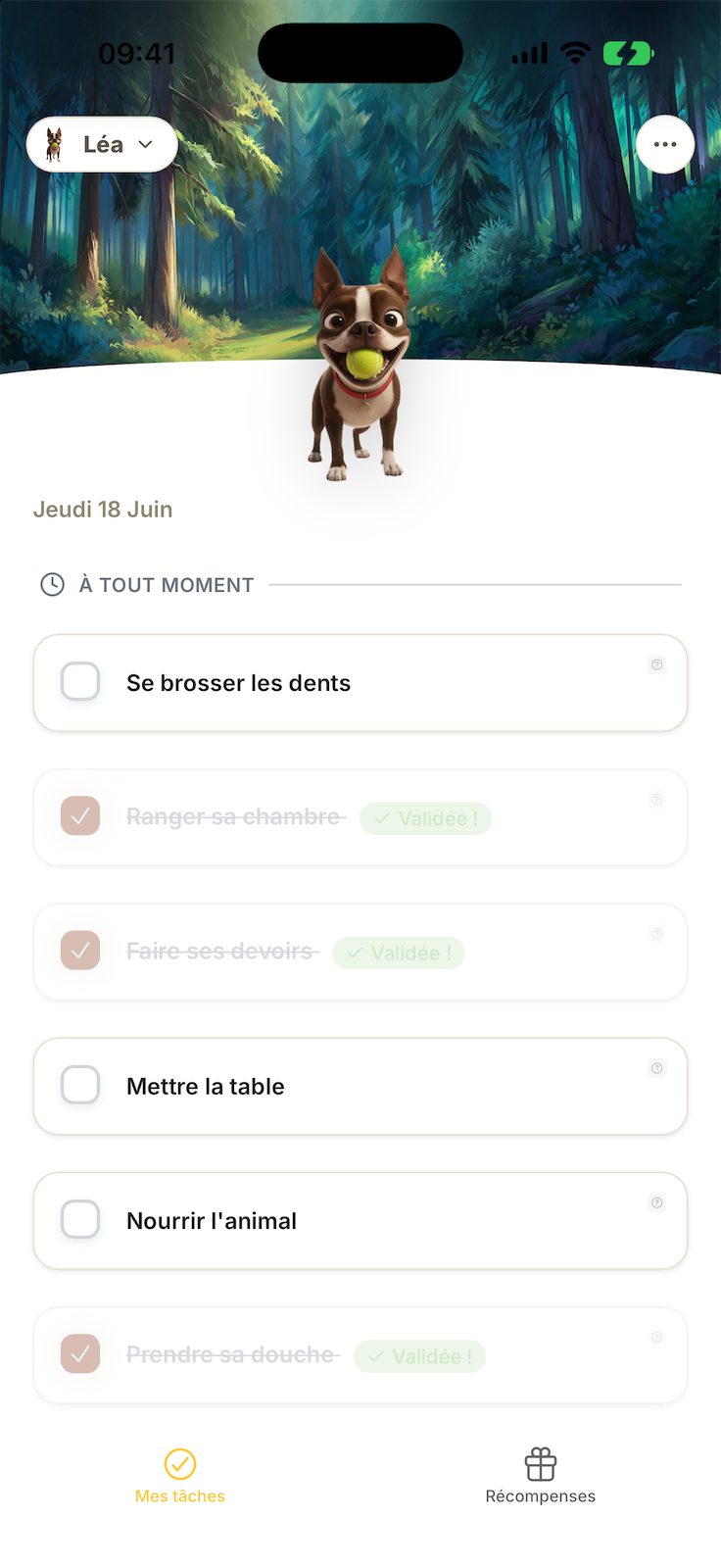Uncheck the Ranger sa chambre task

(80, 815)
